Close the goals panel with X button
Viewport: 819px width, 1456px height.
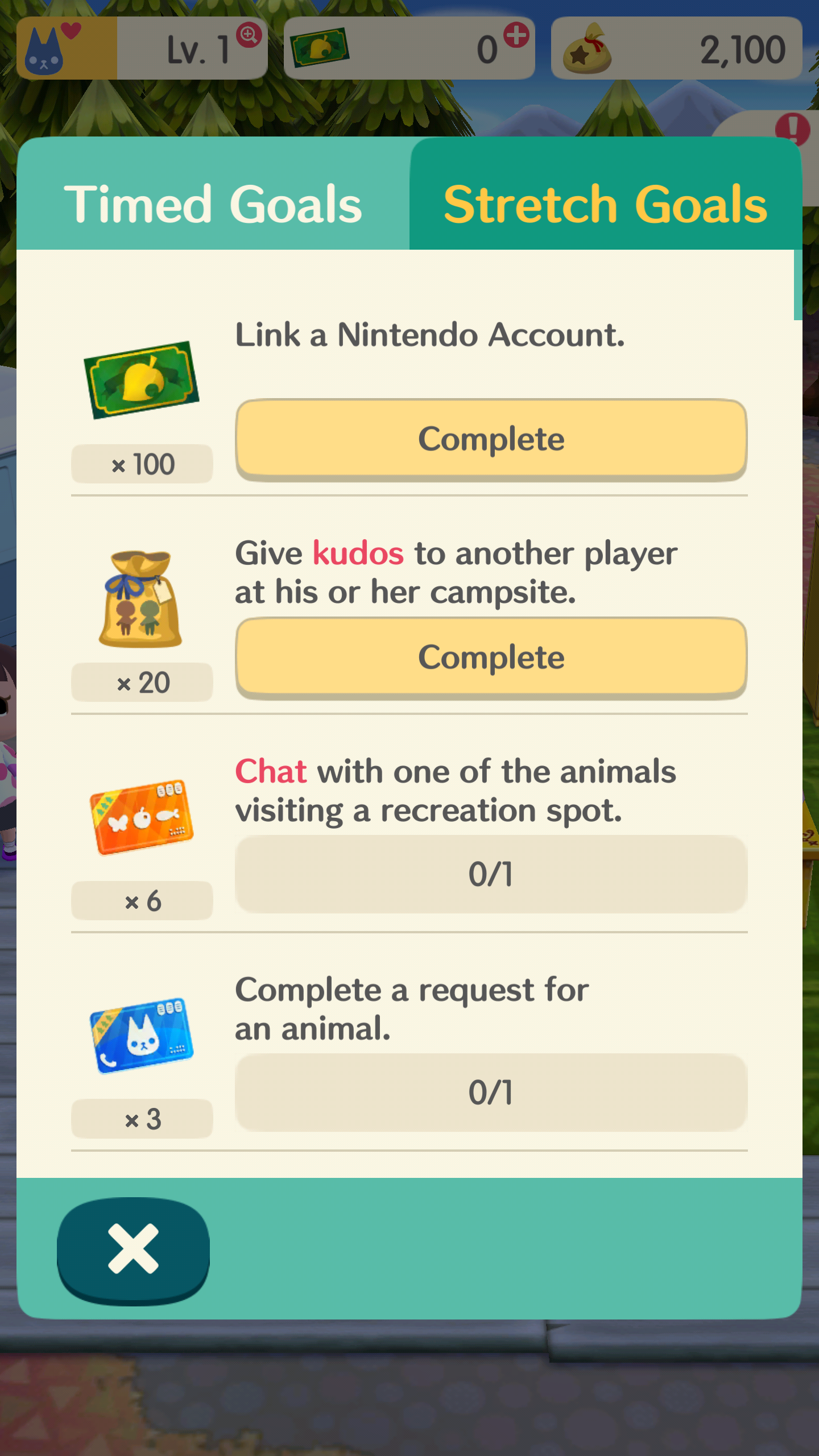click(133, 1250)
